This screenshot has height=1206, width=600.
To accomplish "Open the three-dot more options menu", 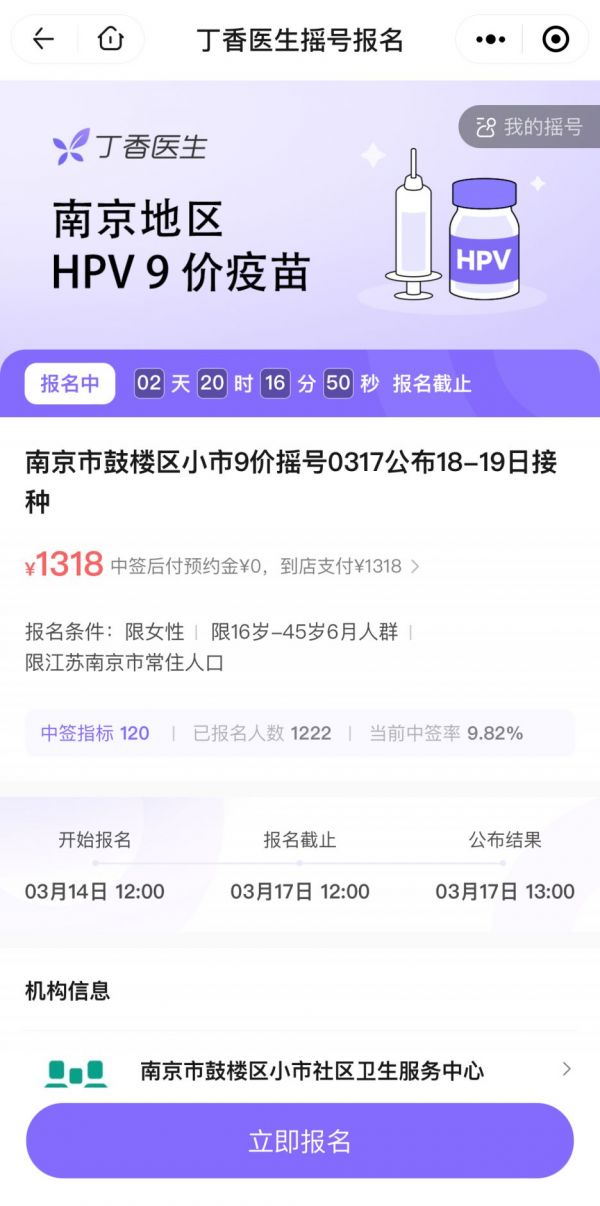I will point(490,39).
